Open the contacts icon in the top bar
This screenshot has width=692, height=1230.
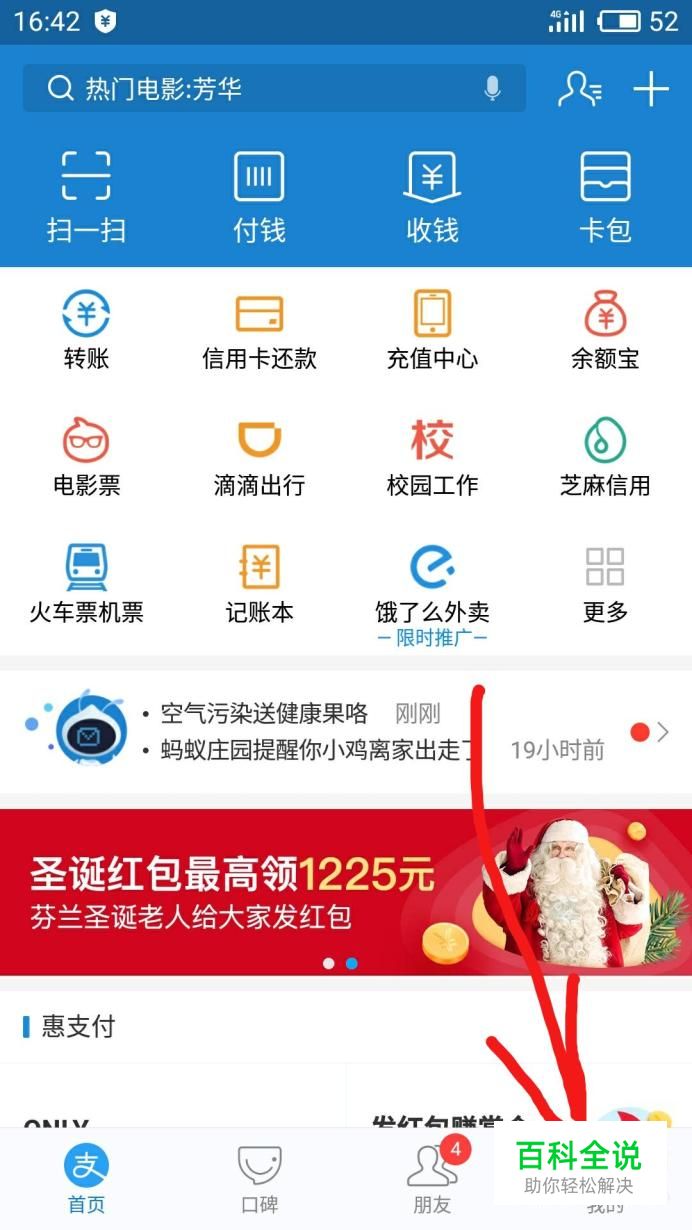click(x=579, y=89)
